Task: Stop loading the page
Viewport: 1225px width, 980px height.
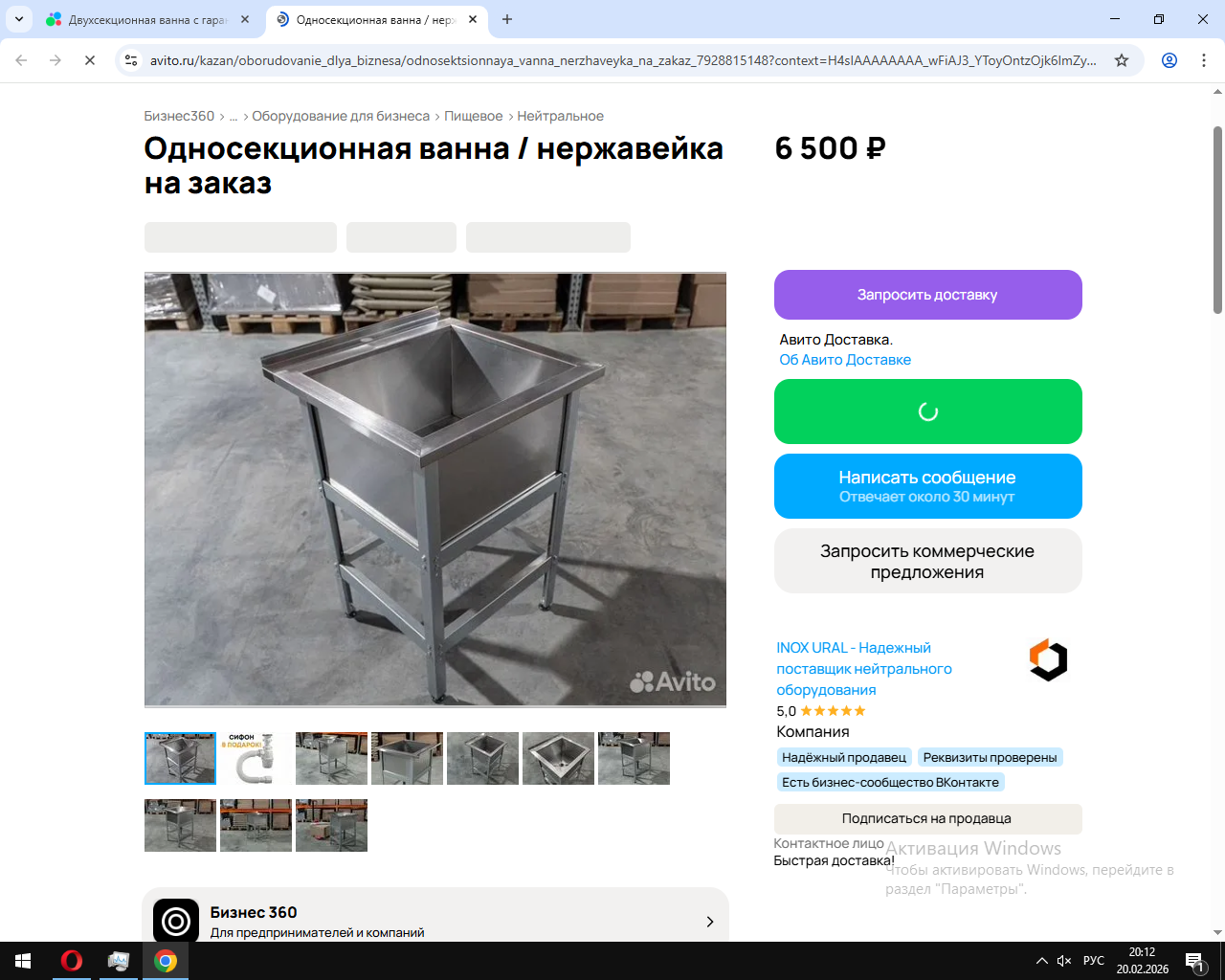Action: click(x=90, y=60)
